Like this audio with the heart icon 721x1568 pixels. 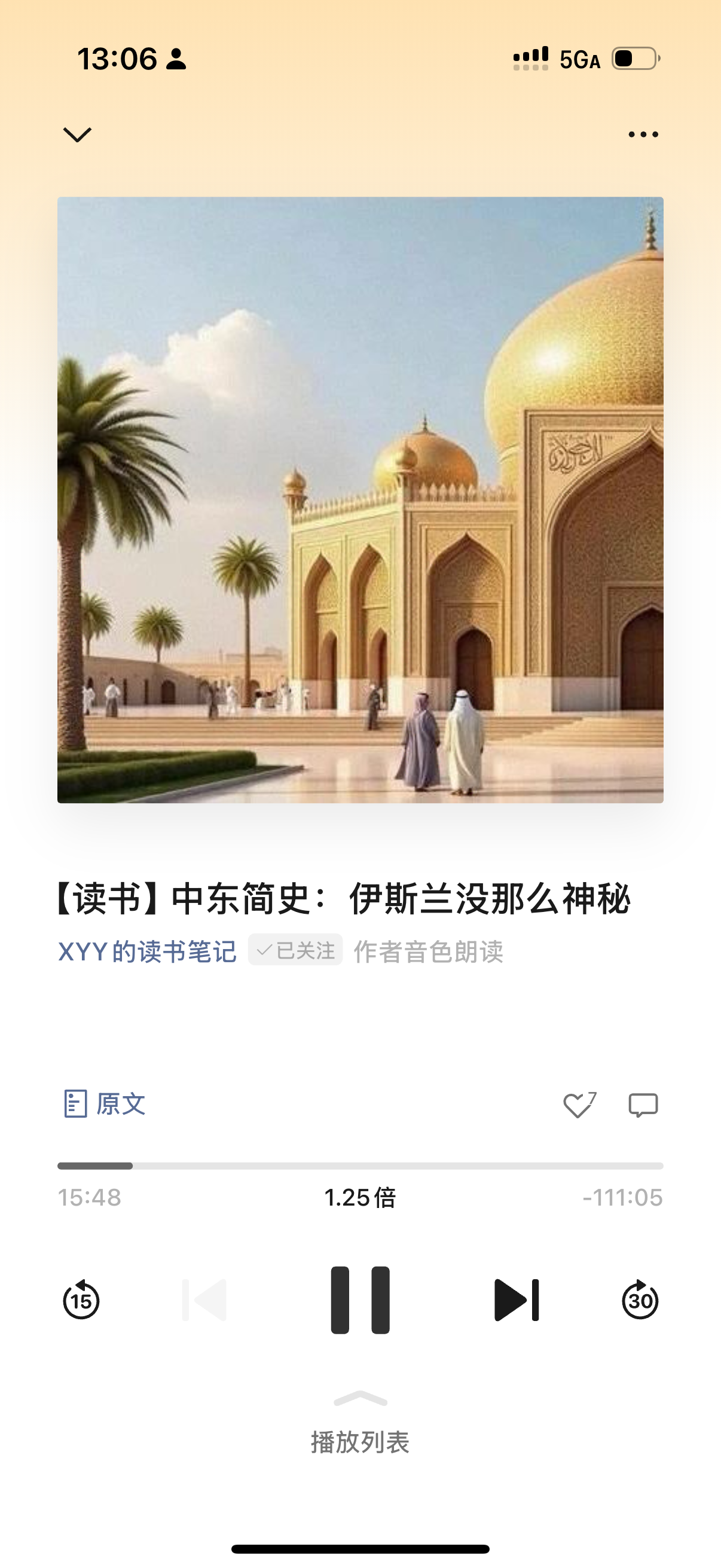point(579,1104)
